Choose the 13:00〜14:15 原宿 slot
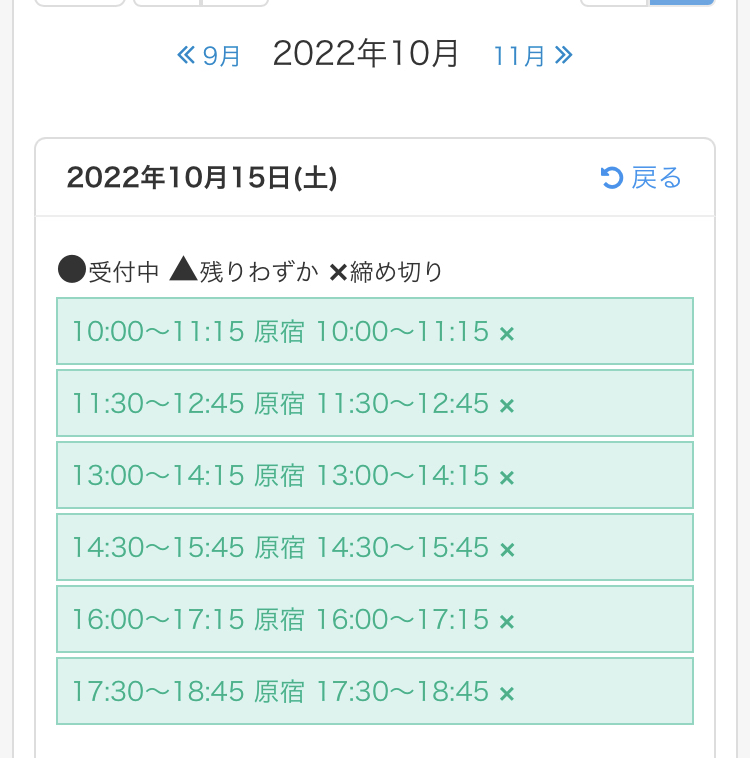The image size is (750, 758). point(375,475)
